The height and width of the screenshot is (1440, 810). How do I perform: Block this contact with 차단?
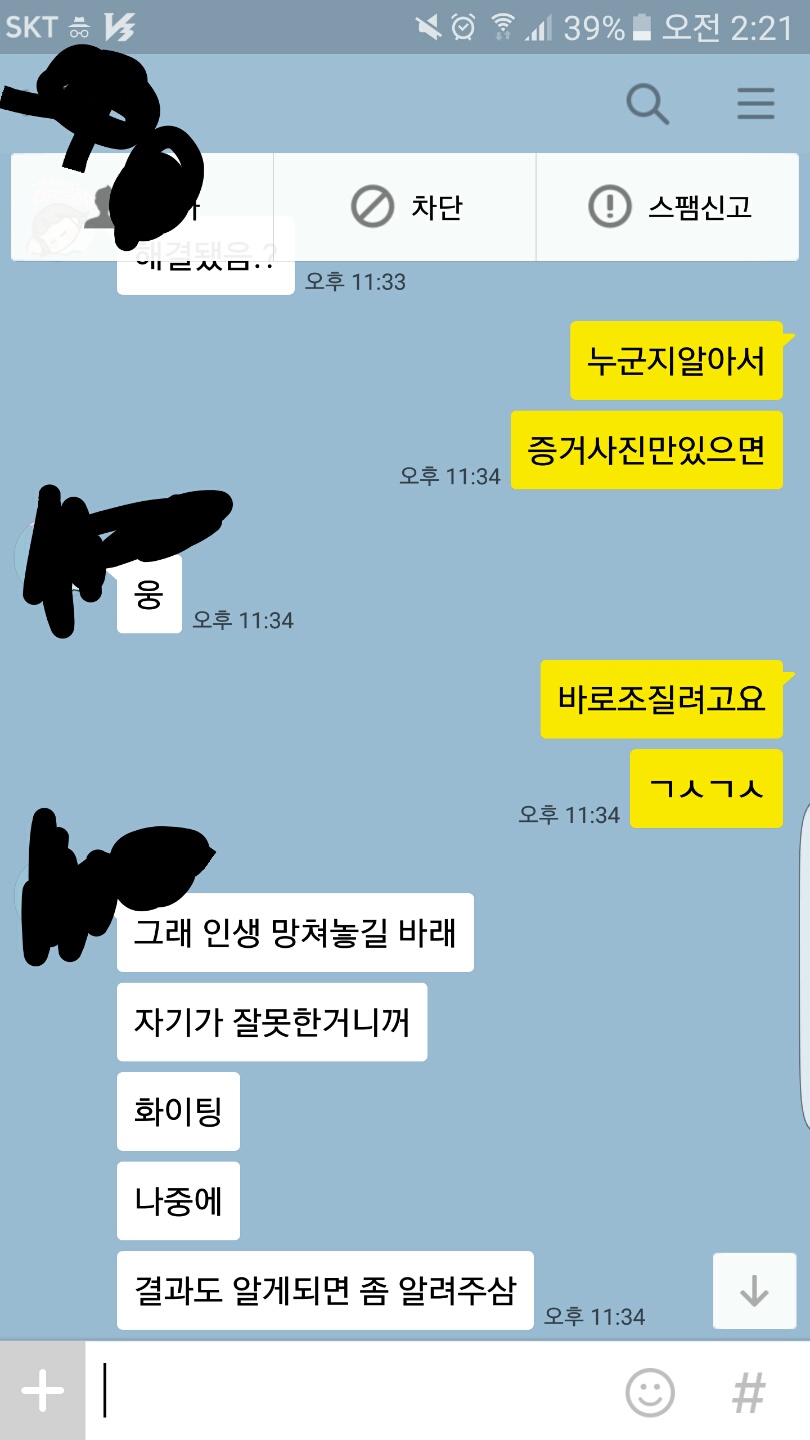pyautogui.click(x=405, y=207)
